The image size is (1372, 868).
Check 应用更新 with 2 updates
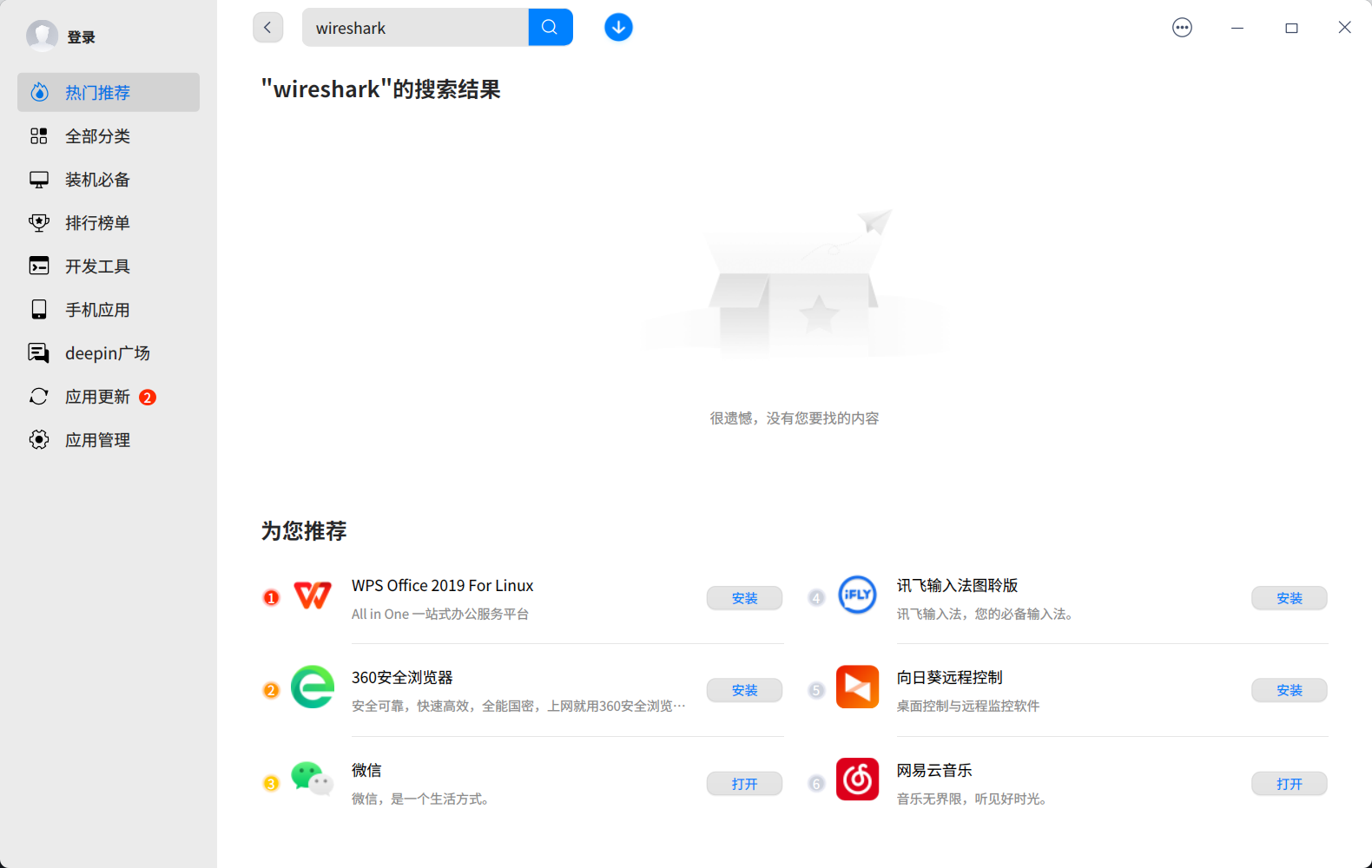click(97, 397)
